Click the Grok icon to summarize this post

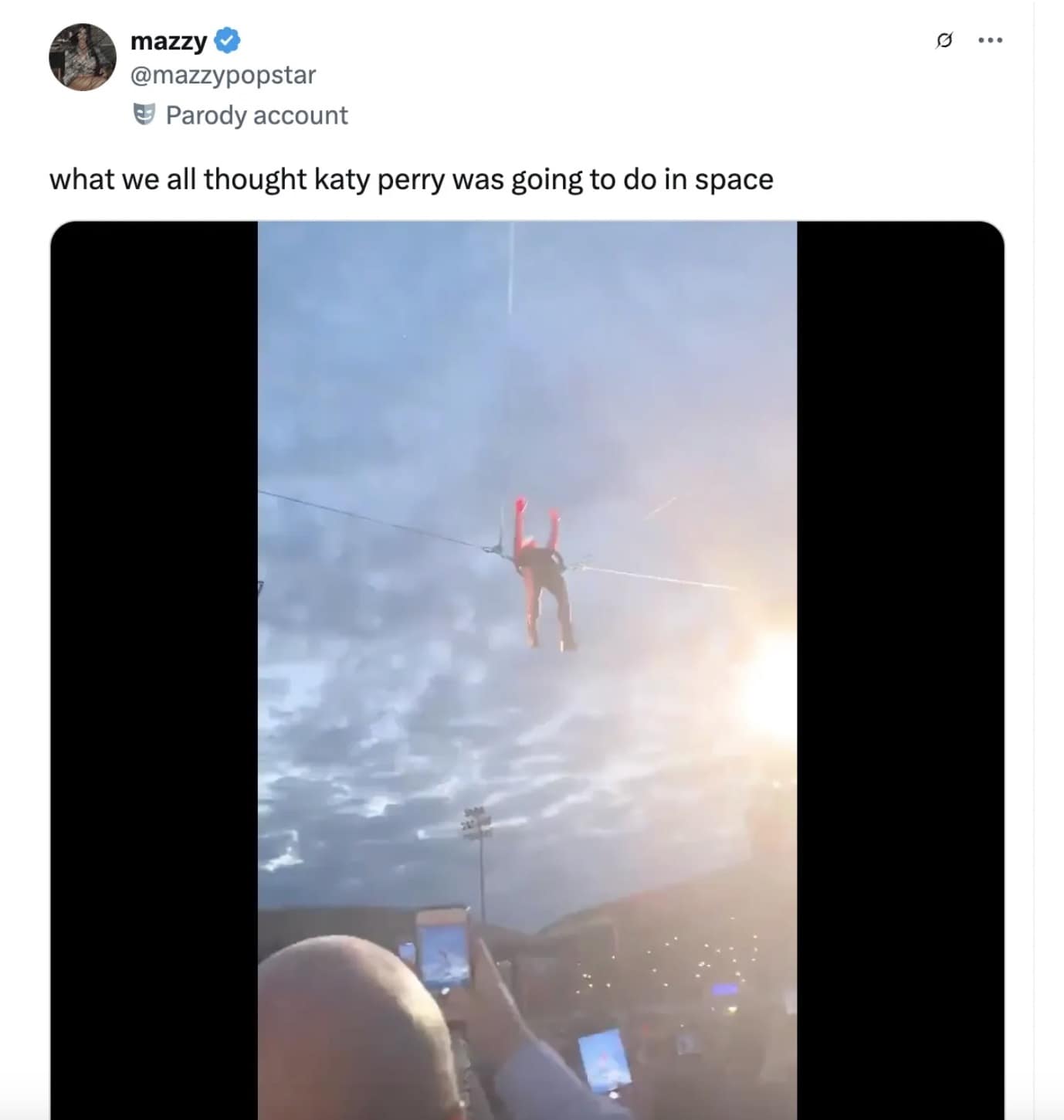pos(944,39)
